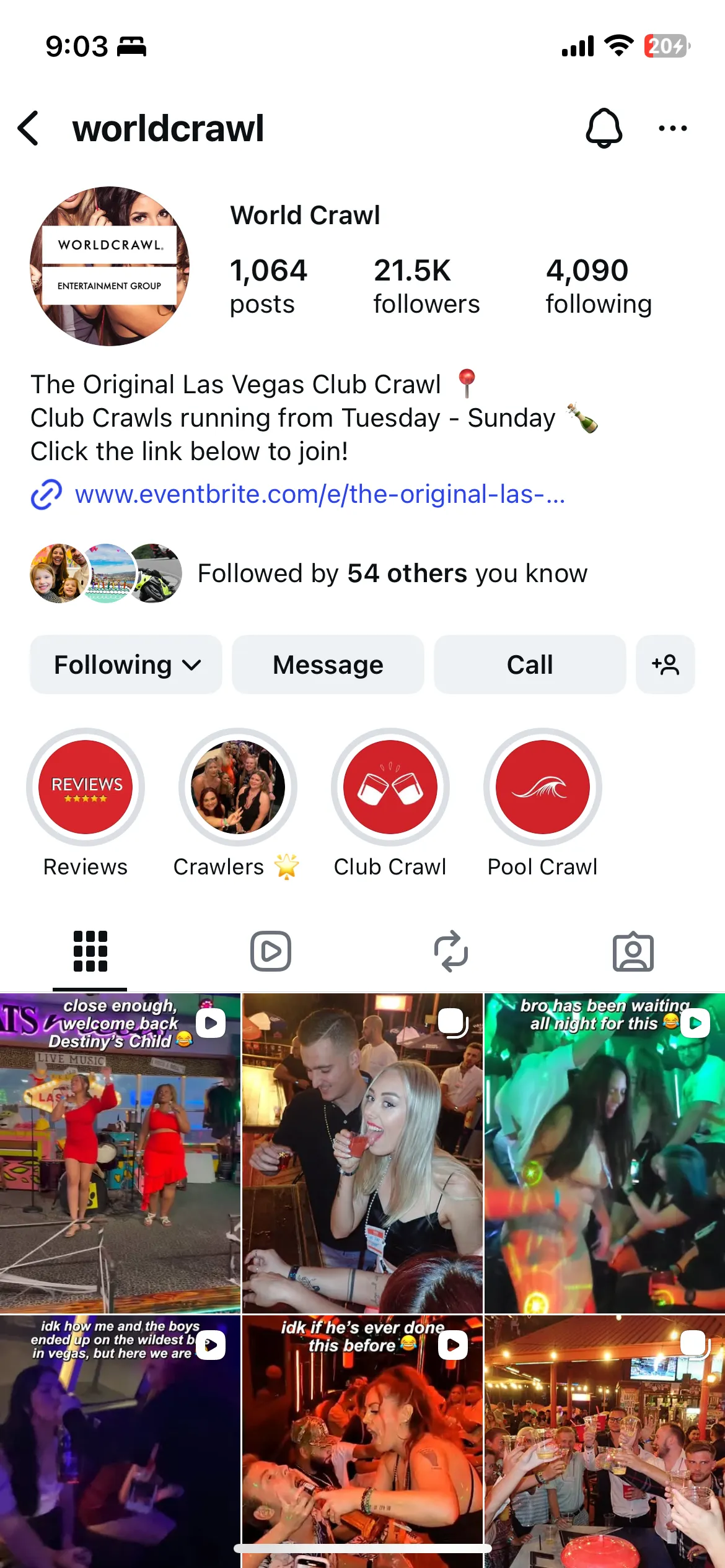Open the 'bro has been waiting' reel
725x1568 pixels.
605,1153
